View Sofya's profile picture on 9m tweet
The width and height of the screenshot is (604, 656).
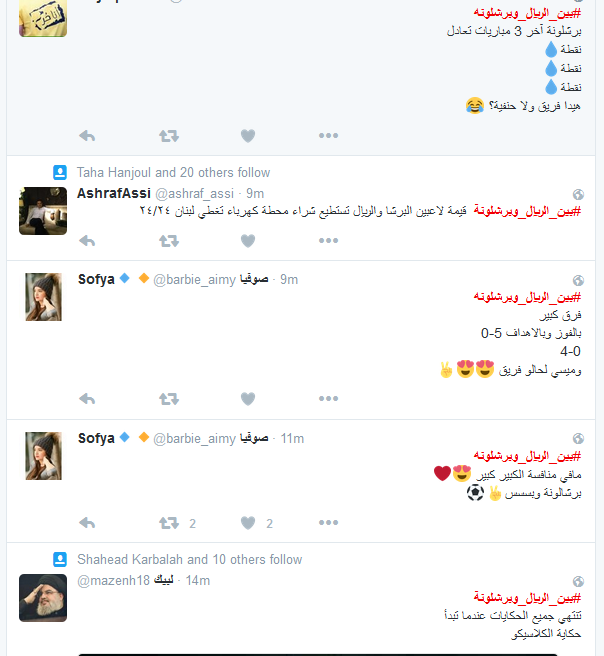click(x=43, y=296)
